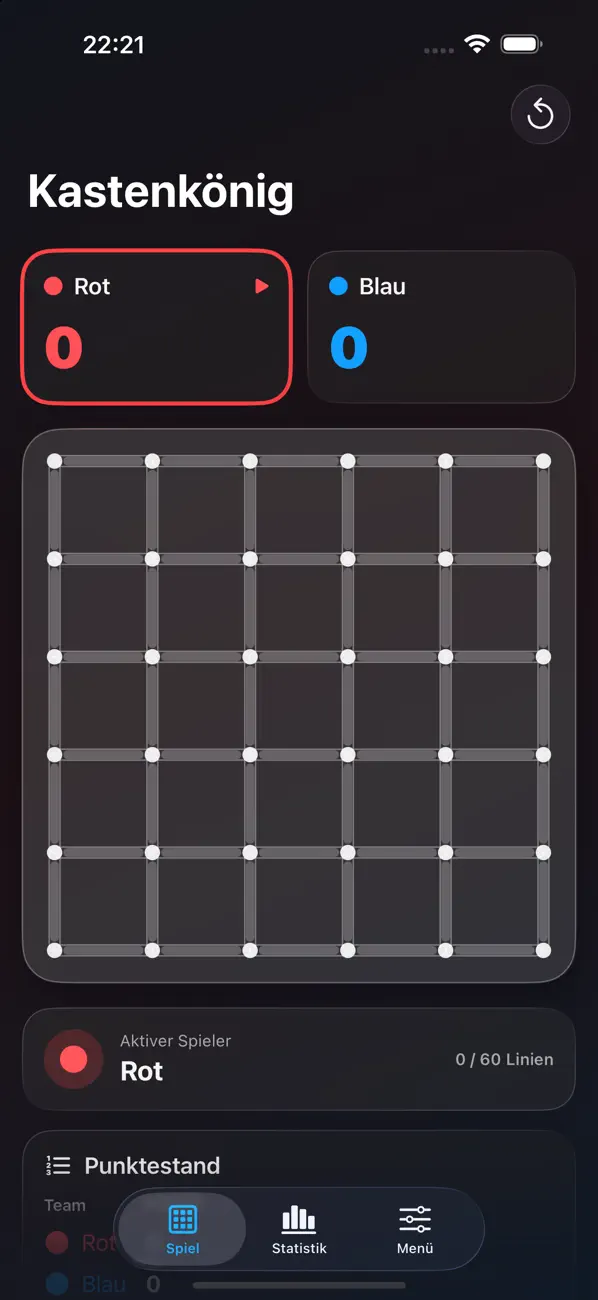Switch to the Statistik tab
598x1300 pixels.
pyautogui.click(x=299, y=1230)
